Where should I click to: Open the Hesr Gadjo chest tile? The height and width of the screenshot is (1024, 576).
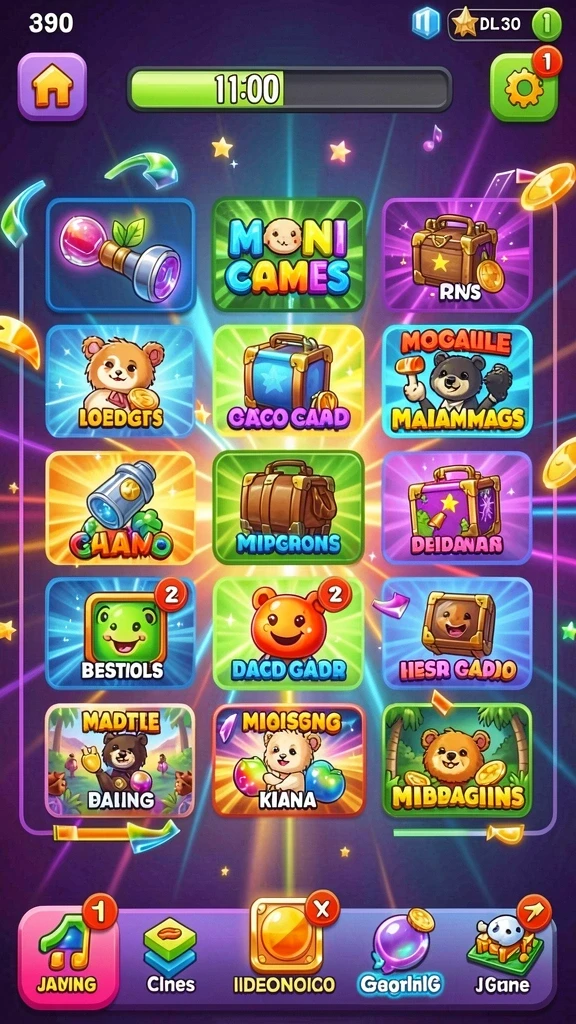pos(457,633)
